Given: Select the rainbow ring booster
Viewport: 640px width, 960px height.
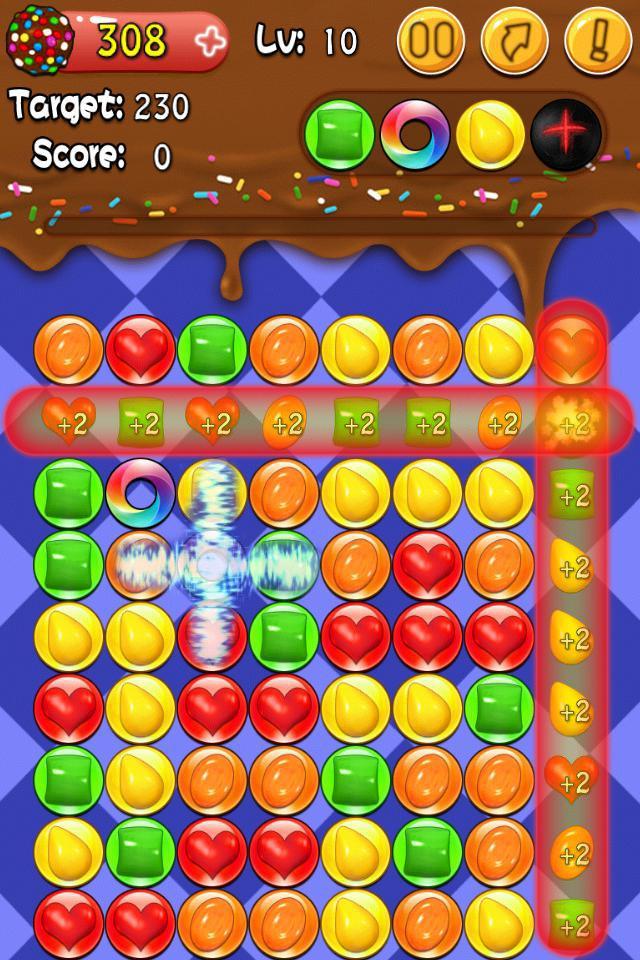Looking at the screenshot, I should (415, 134).
